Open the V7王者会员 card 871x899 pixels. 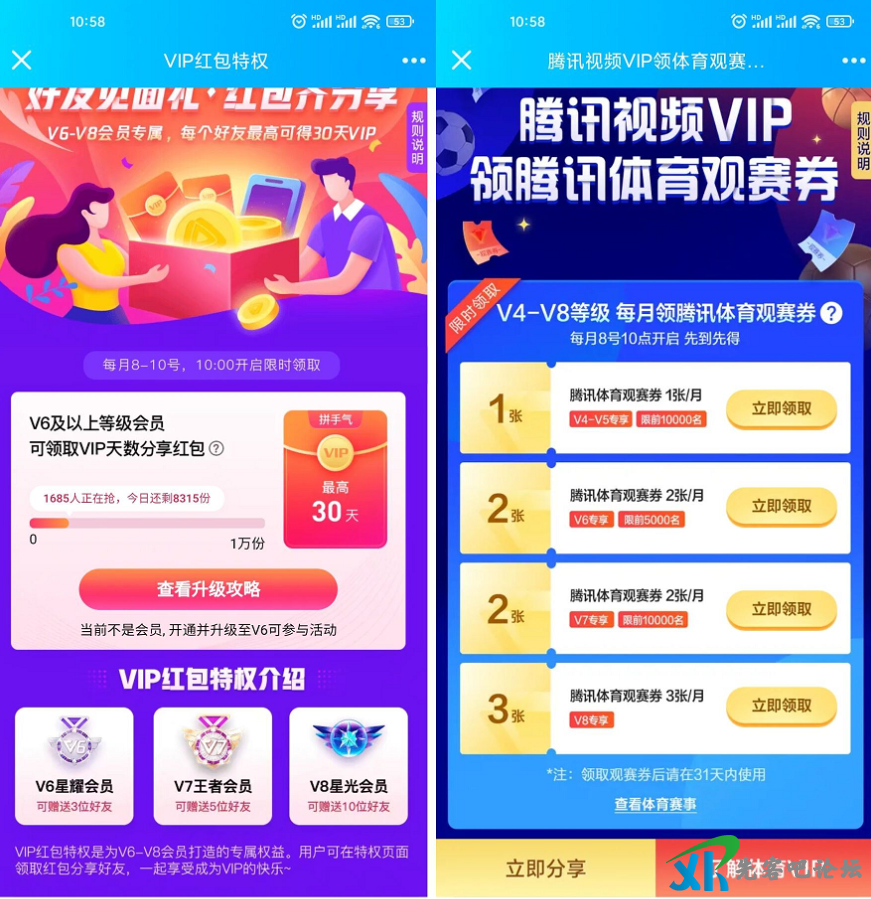[212, 765]
